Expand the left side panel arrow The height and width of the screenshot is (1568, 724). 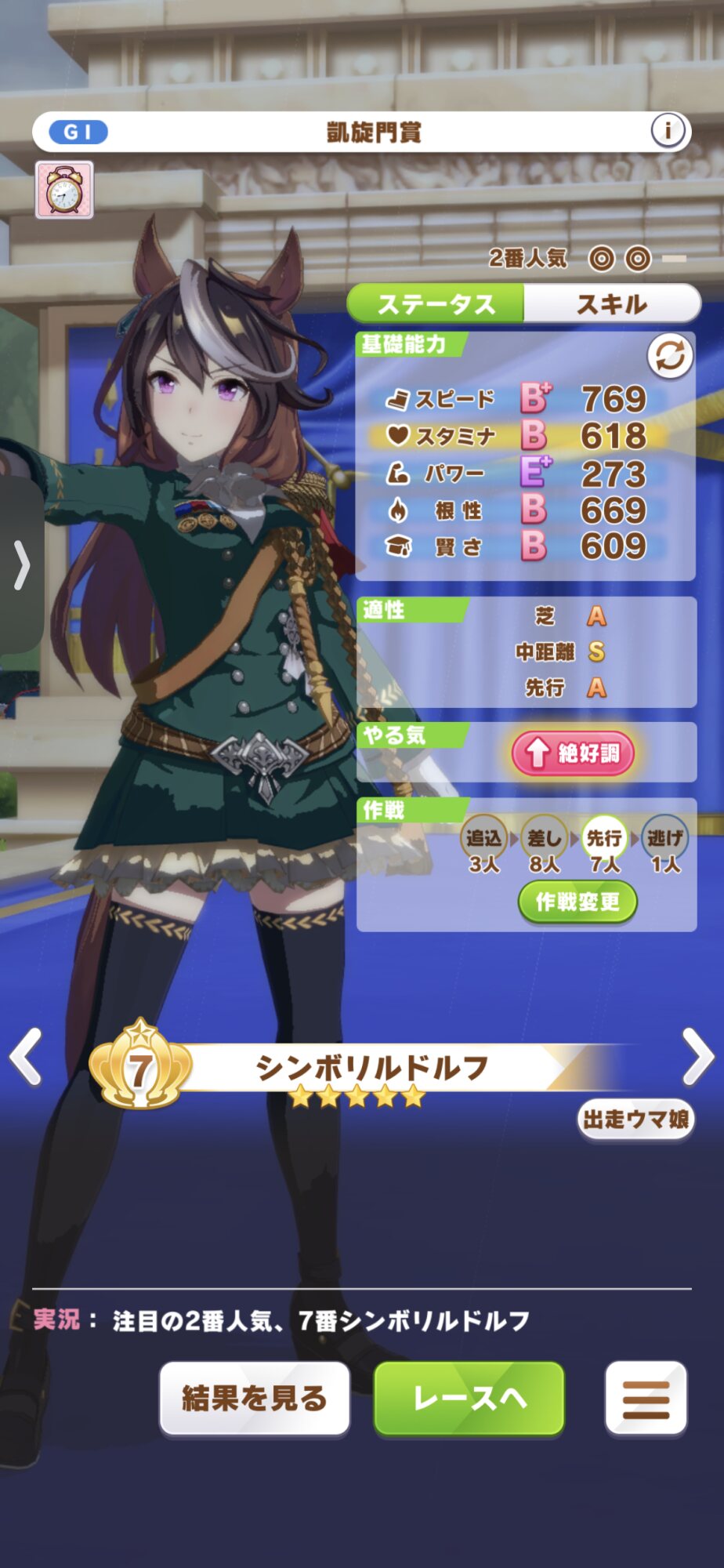[x=21, y=565]
